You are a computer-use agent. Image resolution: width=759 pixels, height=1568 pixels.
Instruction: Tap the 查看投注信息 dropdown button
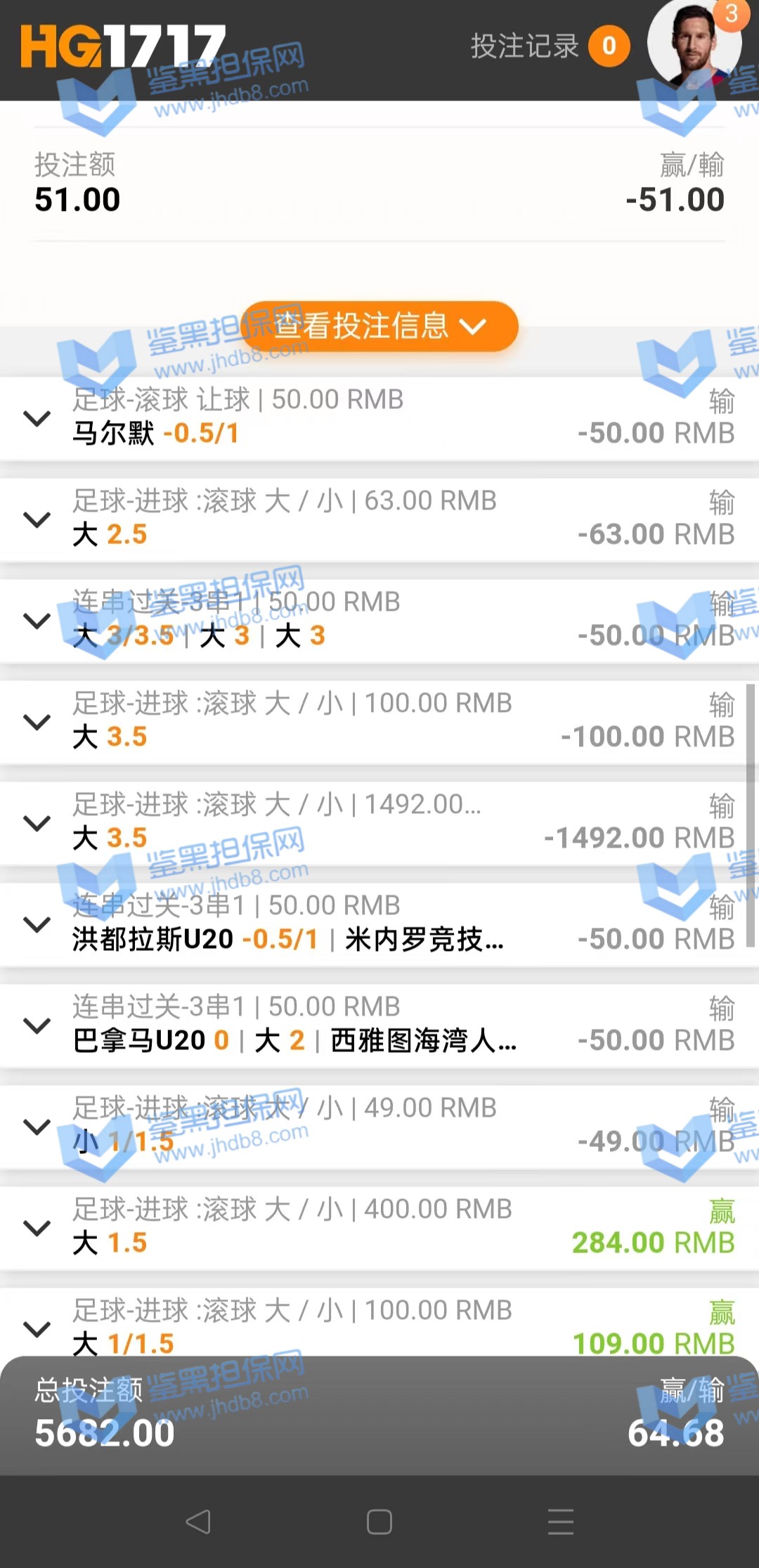tap(379, 326)
